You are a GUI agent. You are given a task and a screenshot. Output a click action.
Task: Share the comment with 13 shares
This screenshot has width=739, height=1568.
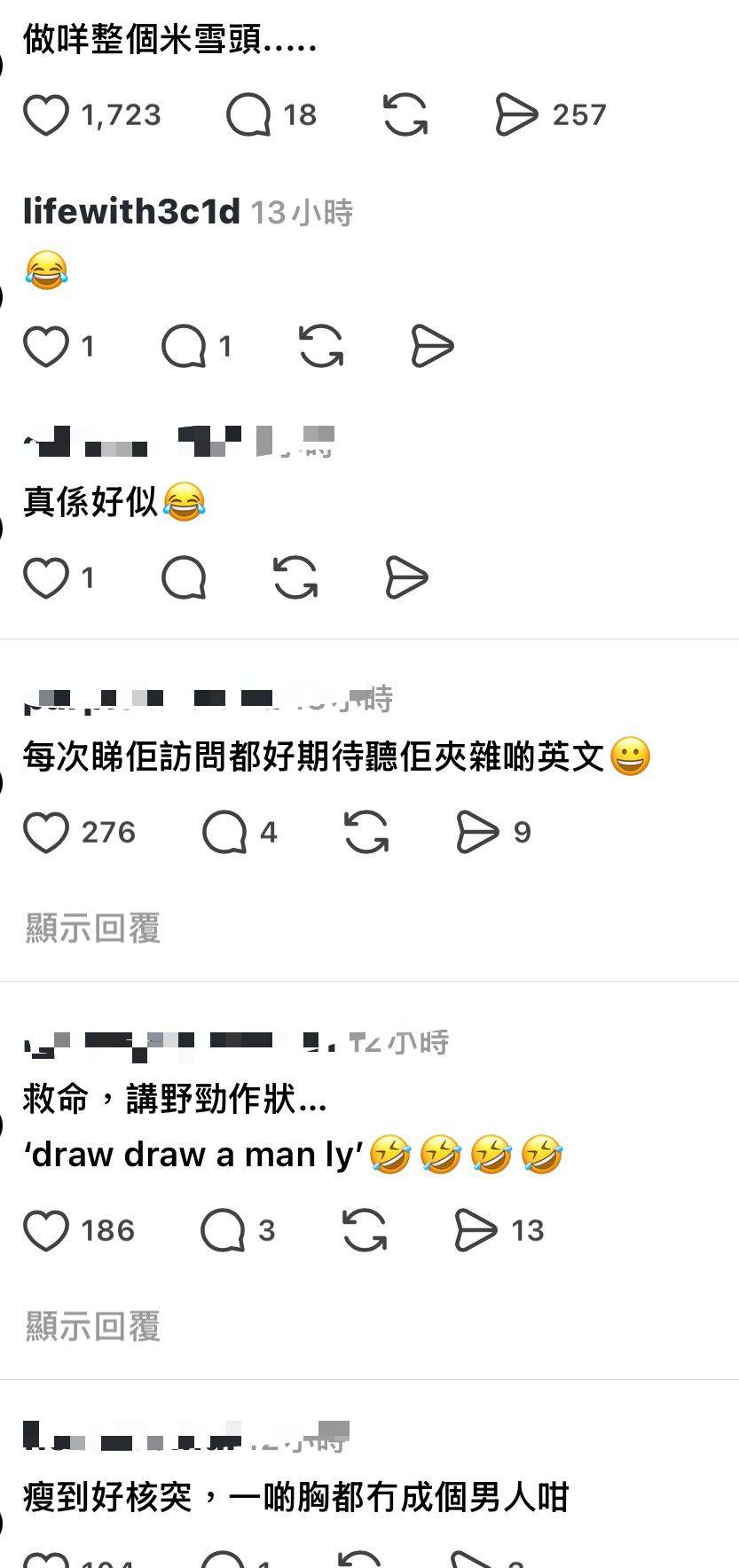pos(476,1231)
